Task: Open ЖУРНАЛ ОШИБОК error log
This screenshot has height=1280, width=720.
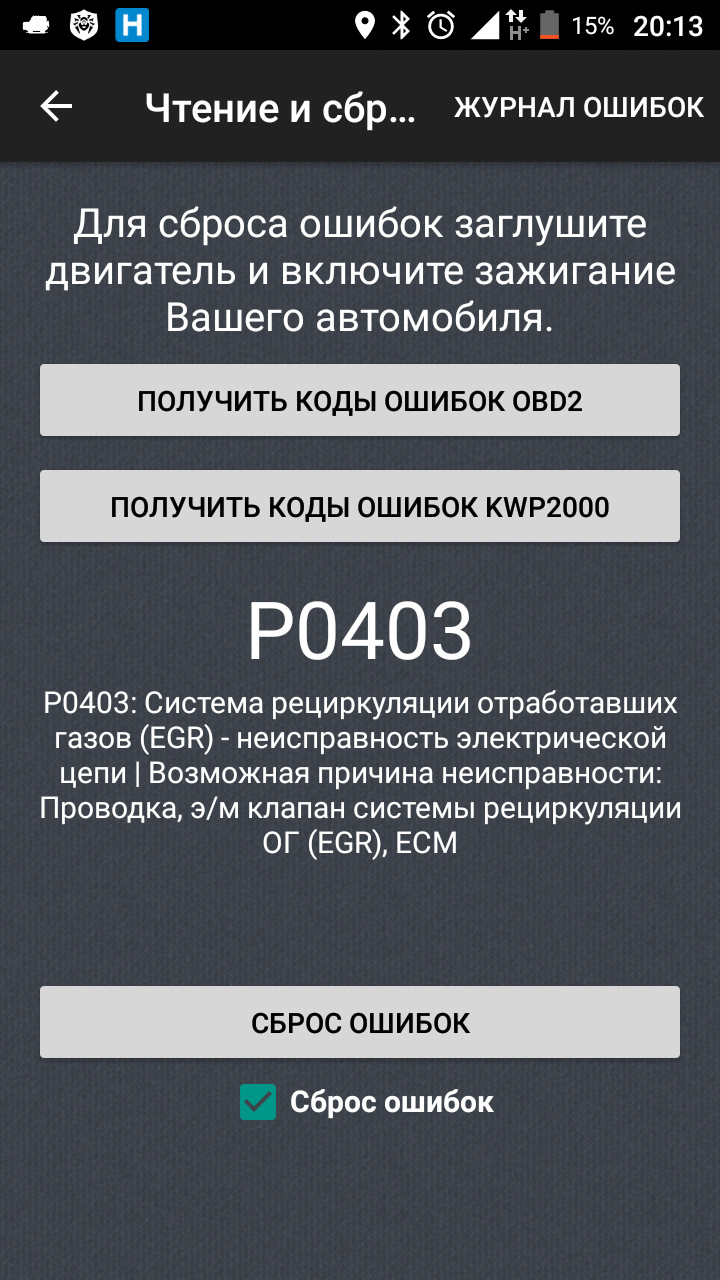Action: [579, 107]
